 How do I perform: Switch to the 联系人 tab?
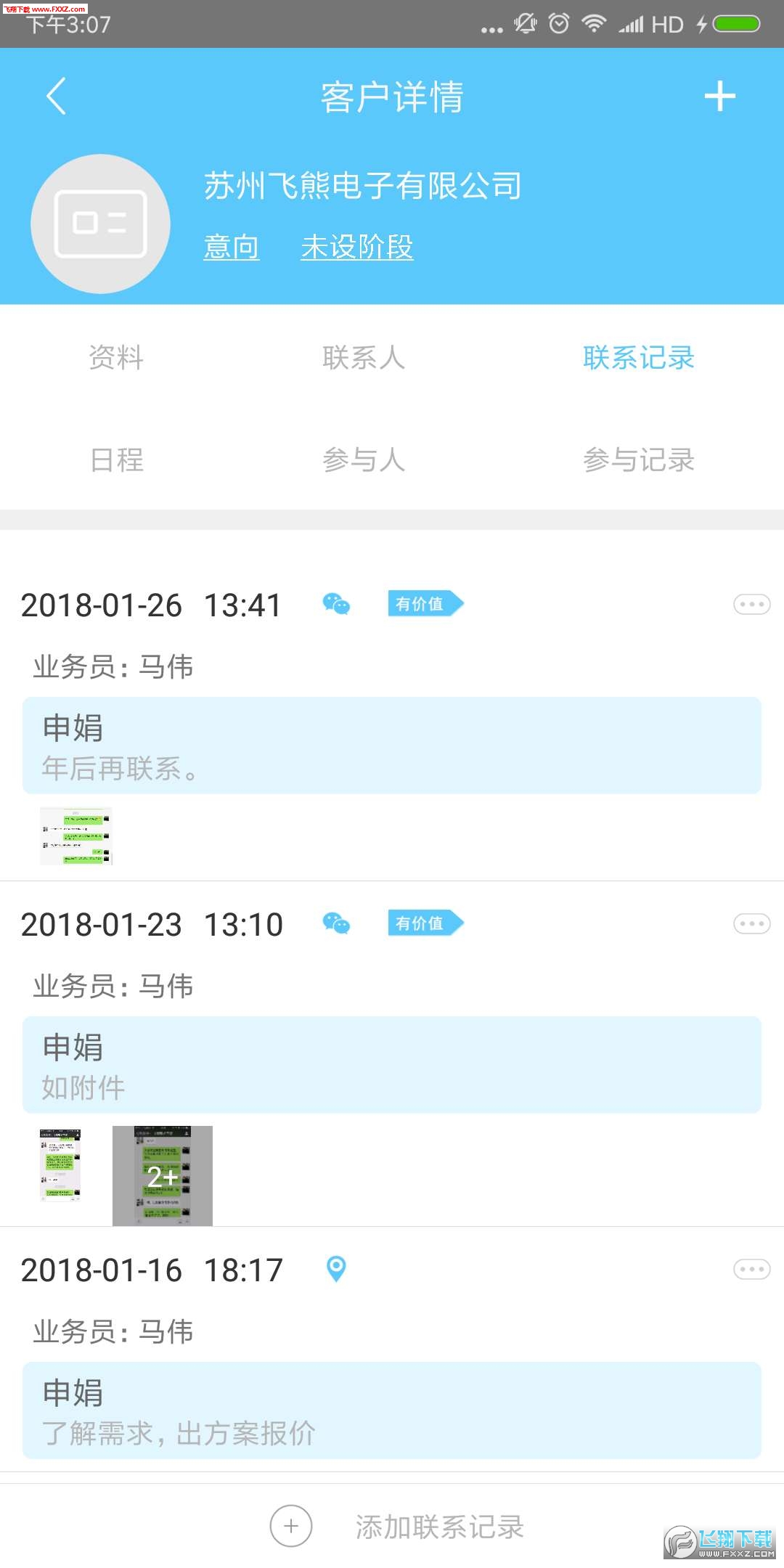[x=363, y=357]
